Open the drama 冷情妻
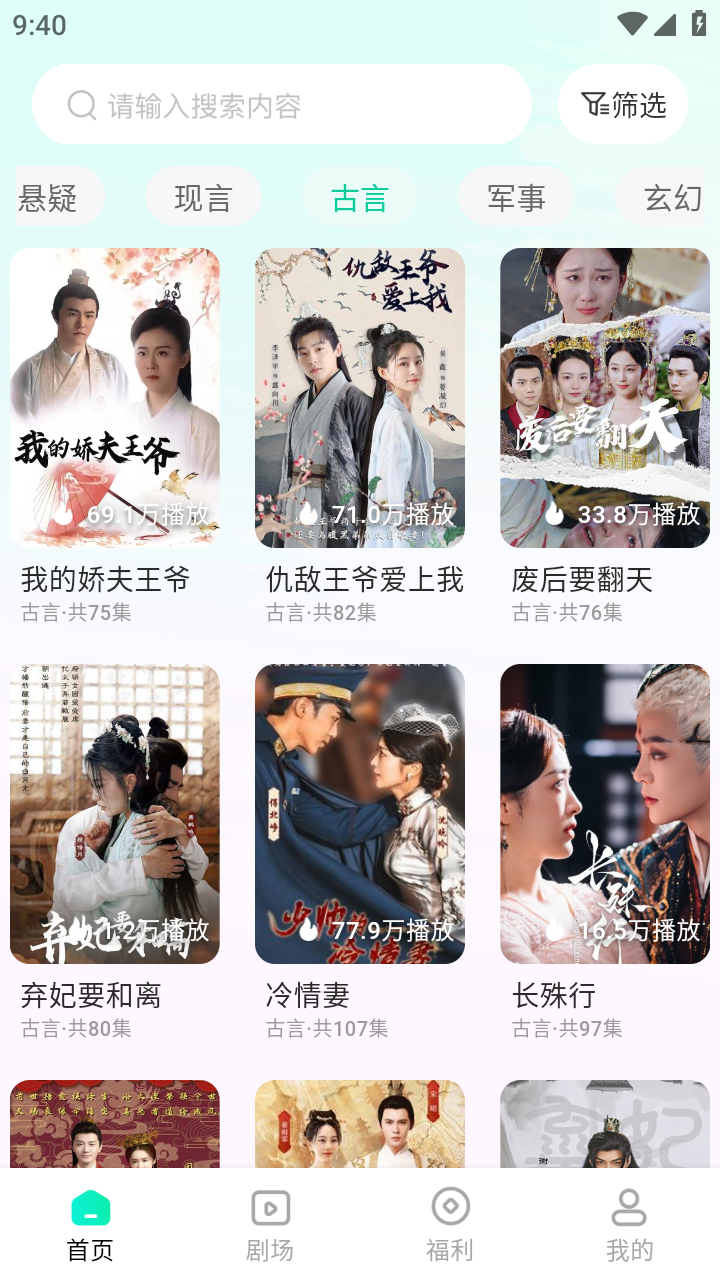The height and width of the screenshot is (1280, 720). click(360, 813)
